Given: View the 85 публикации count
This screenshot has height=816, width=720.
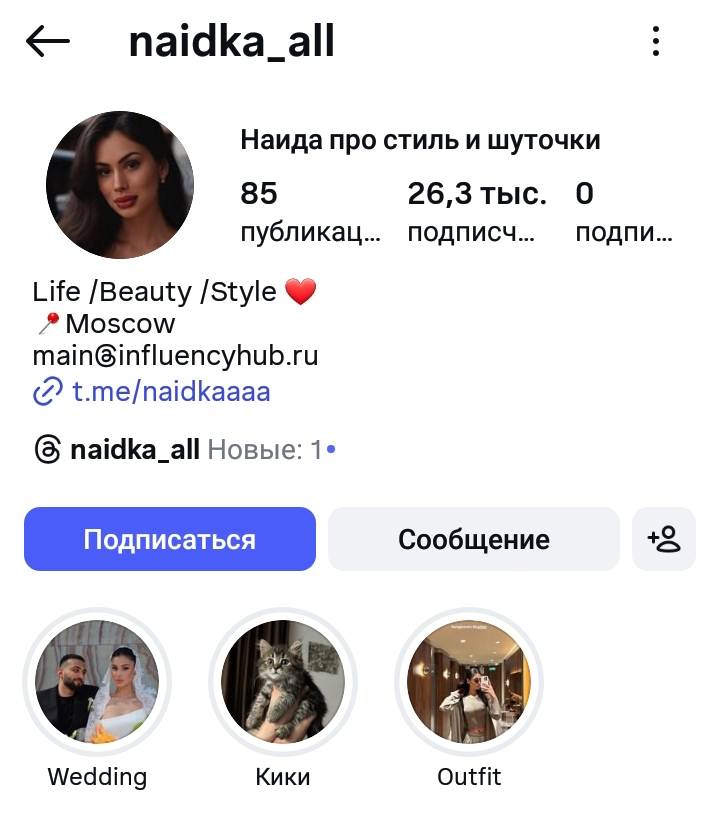Looking at the screenshot, I should tap(310, 212).
